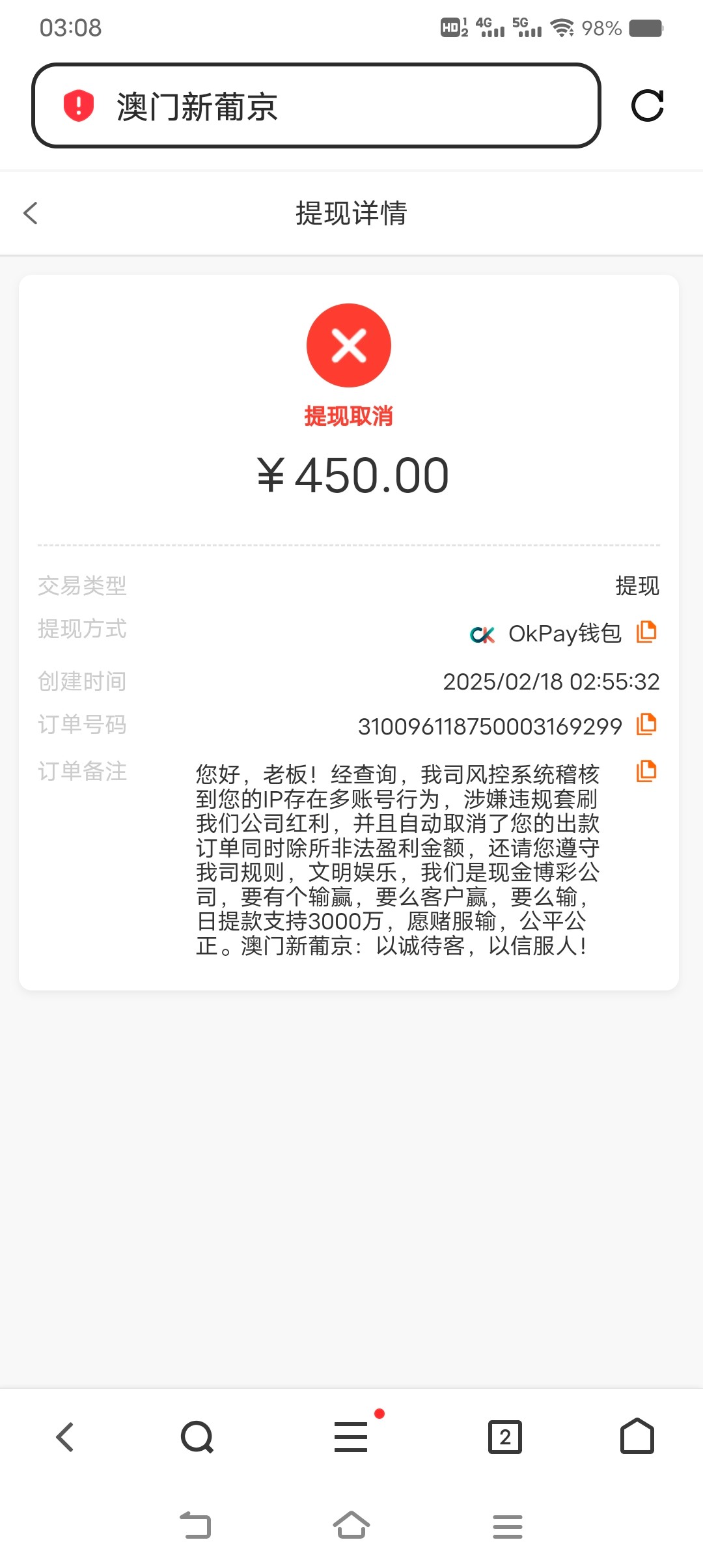
Task: Tap the 澳门新葡京 address bar
Action: click(316, 105)
